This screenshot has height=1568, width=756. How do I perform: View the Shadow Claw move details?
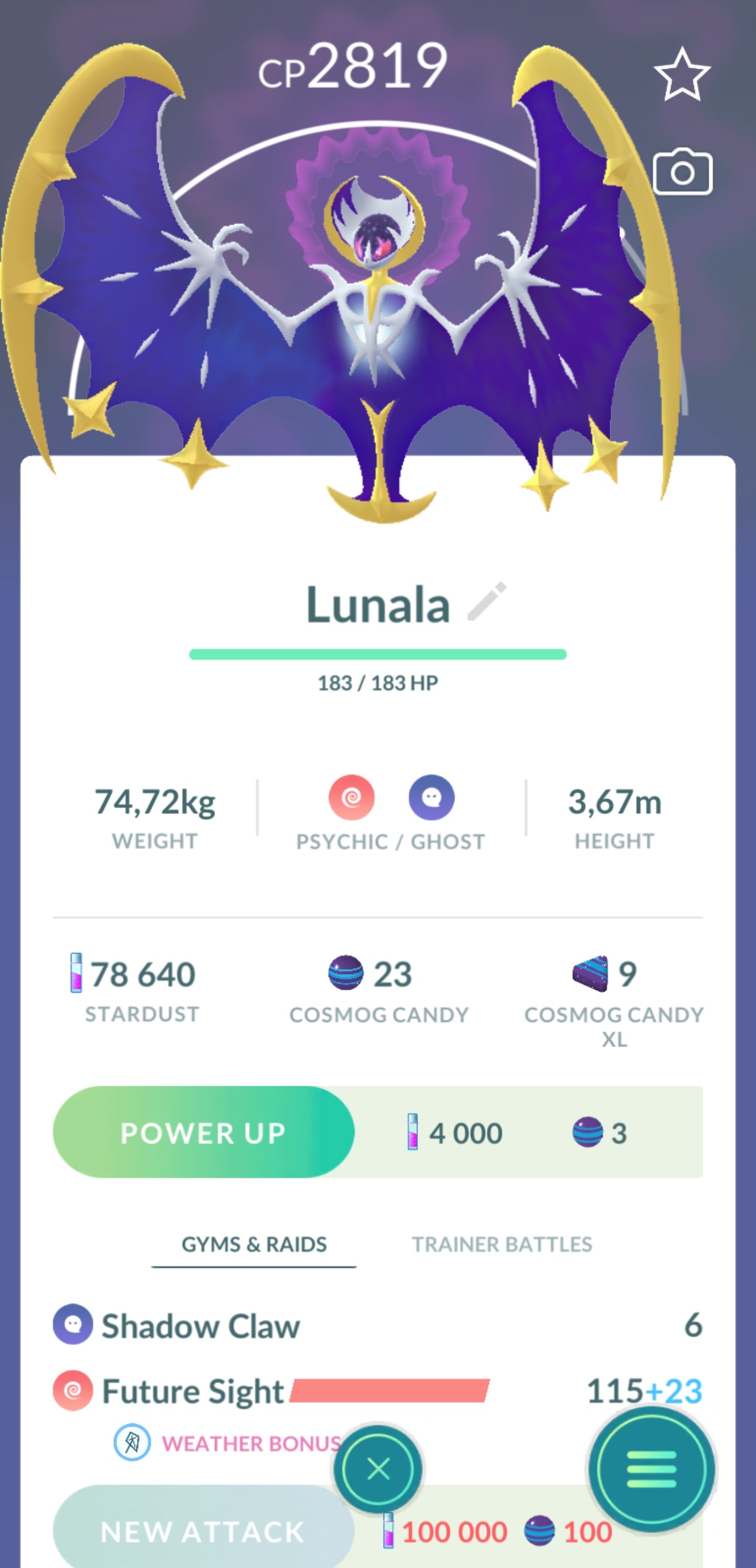coord(201,1325)
